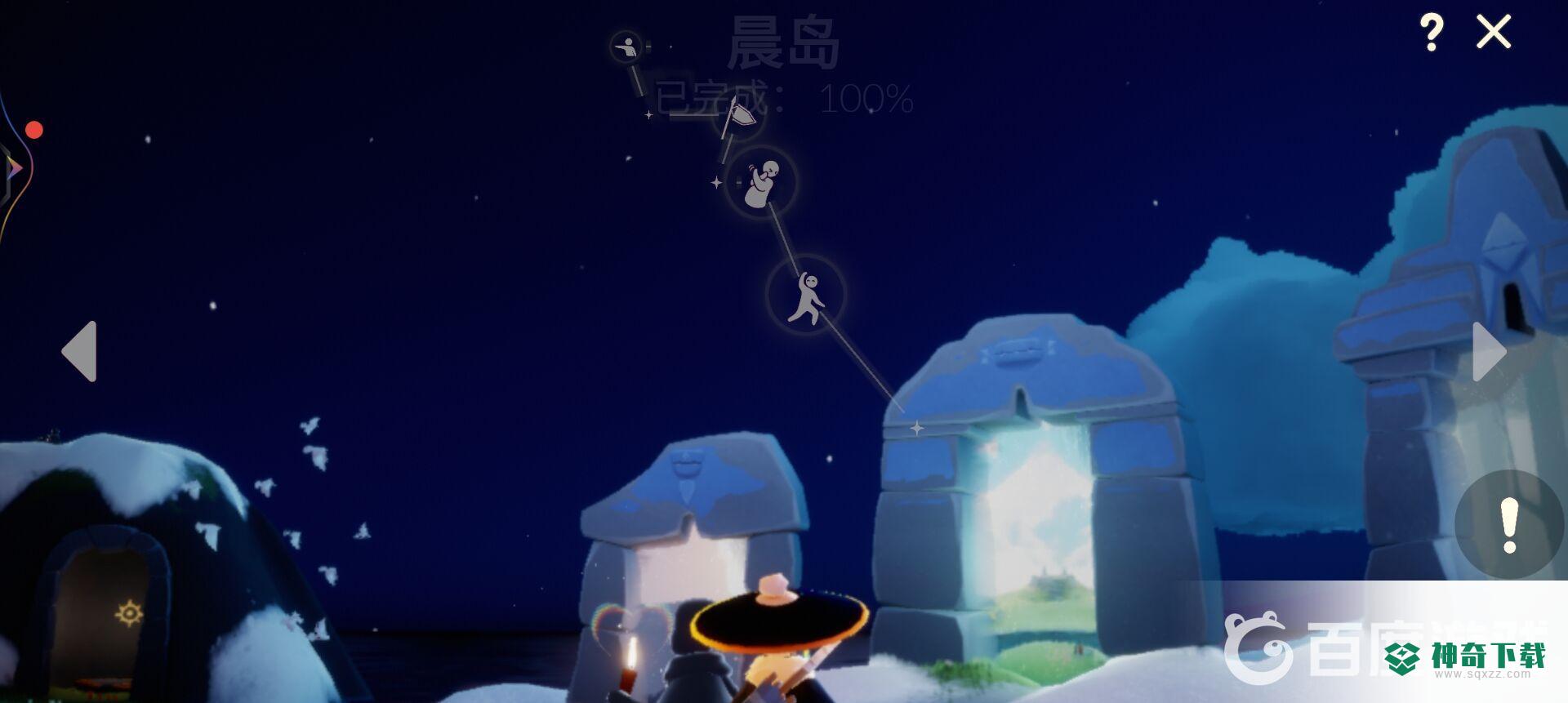The height and width of the screenshot is (703, 1568).
Task: Select the flag spirit node
Action: 740,116
